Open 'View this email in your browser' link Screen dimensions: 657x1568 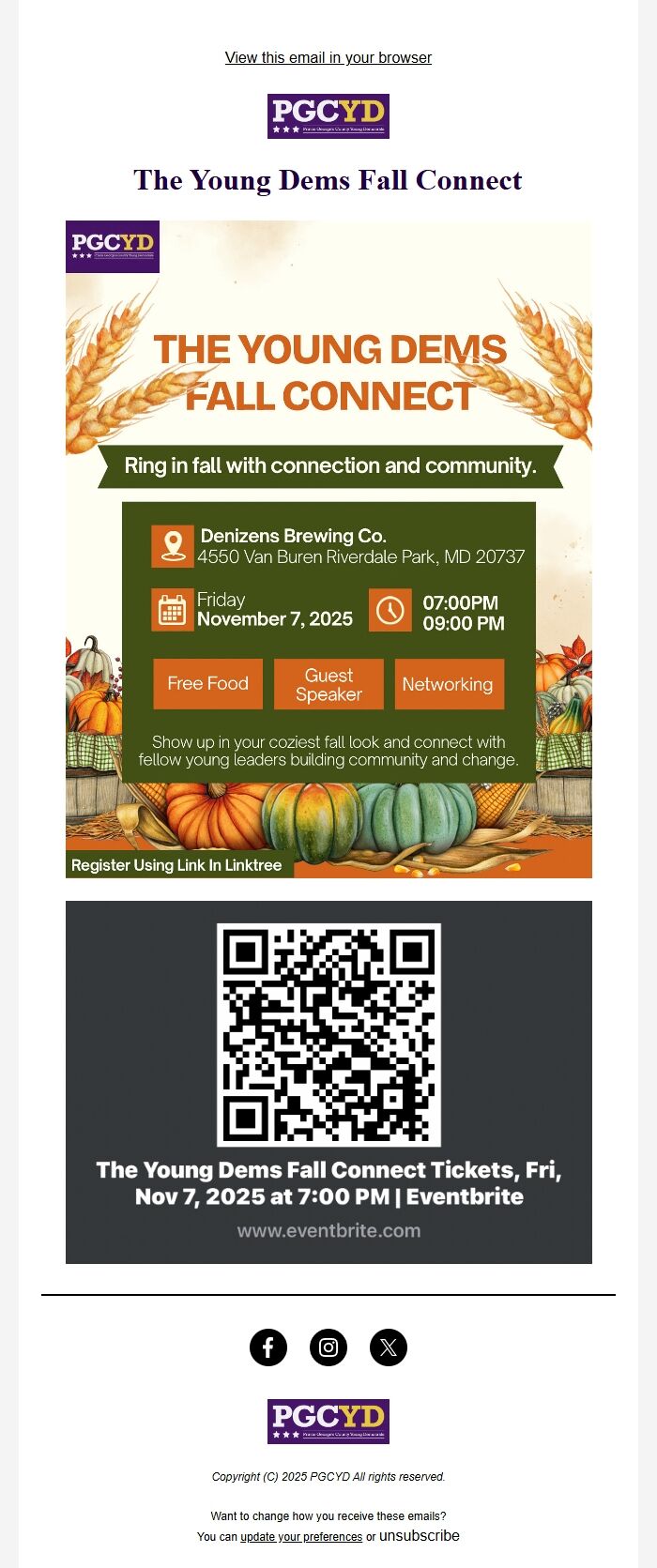click(x=328, y=57)
